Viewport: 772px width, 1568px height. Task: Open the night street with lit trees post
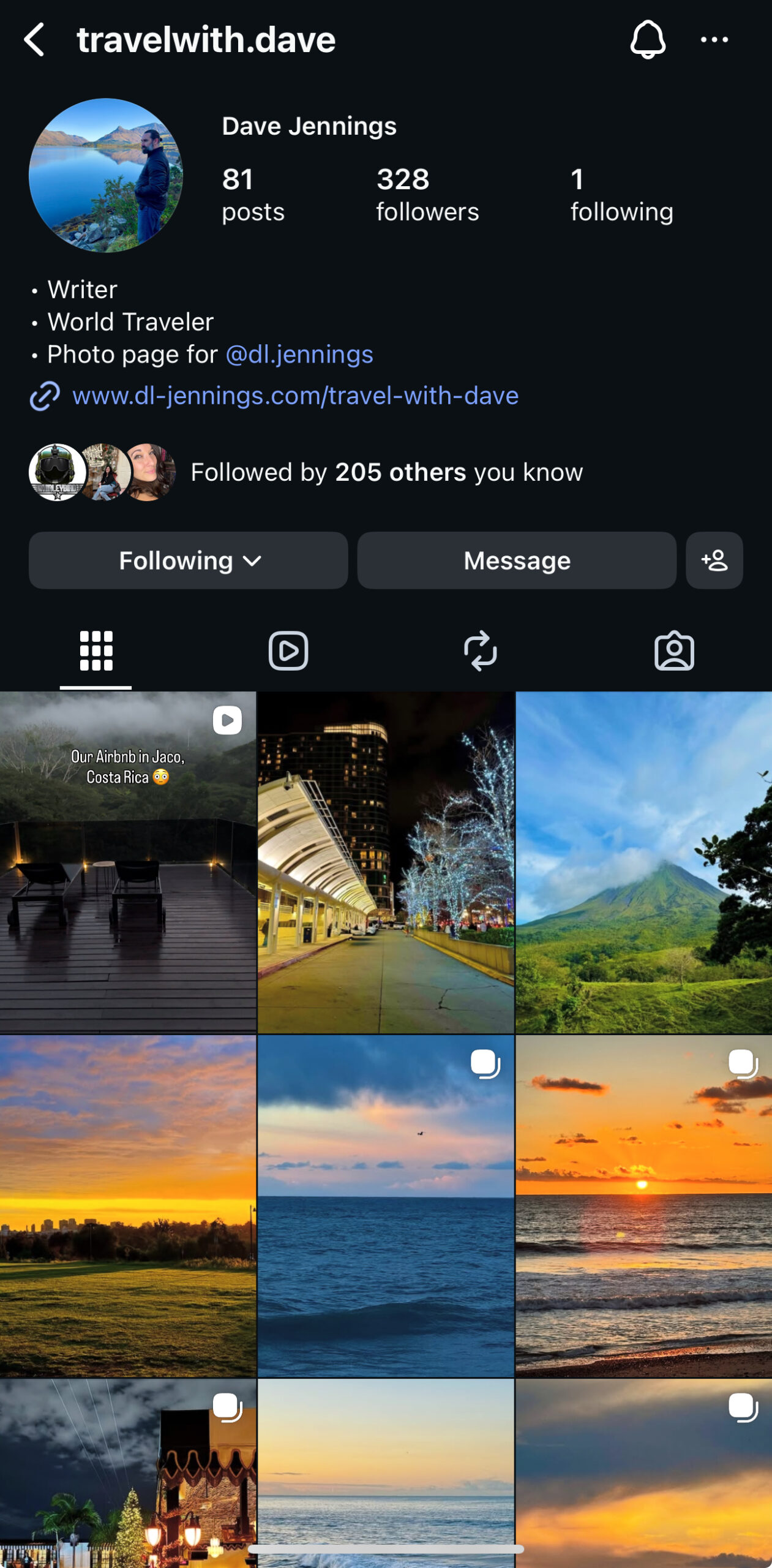tap(386, 862)
